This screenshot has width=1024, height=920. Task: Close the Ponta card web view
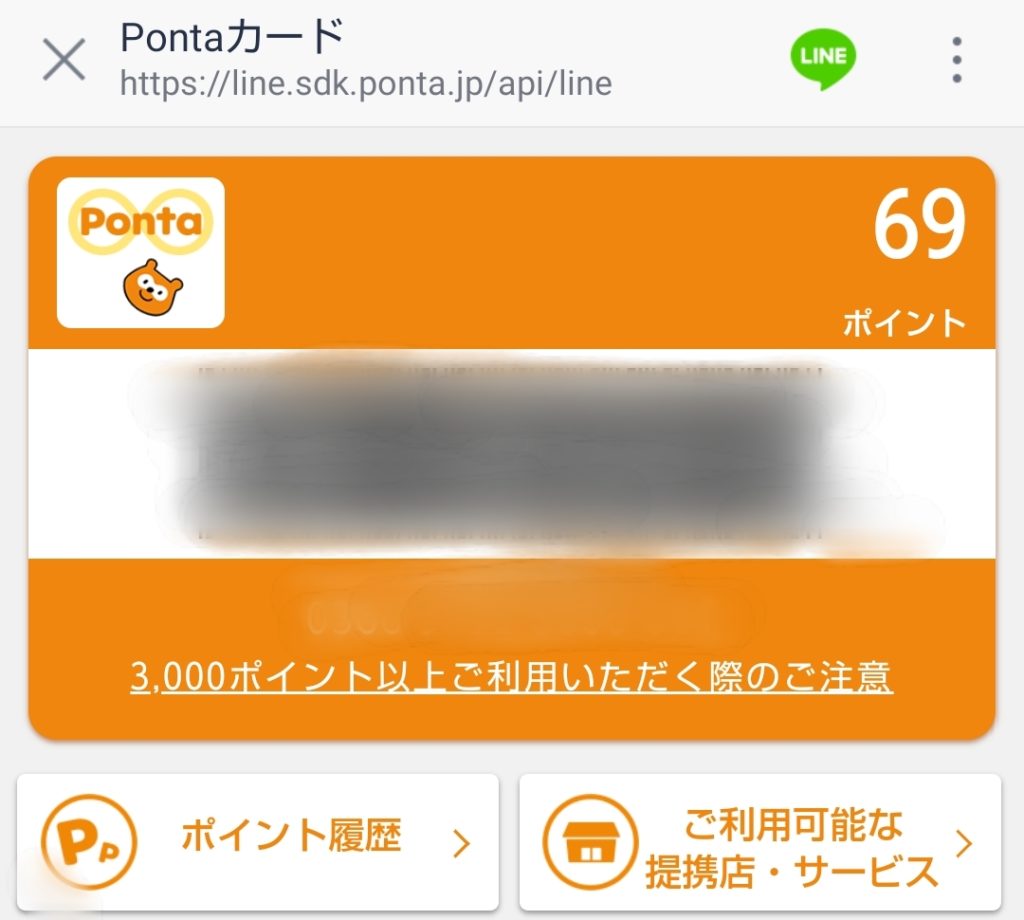coord(63,61)
